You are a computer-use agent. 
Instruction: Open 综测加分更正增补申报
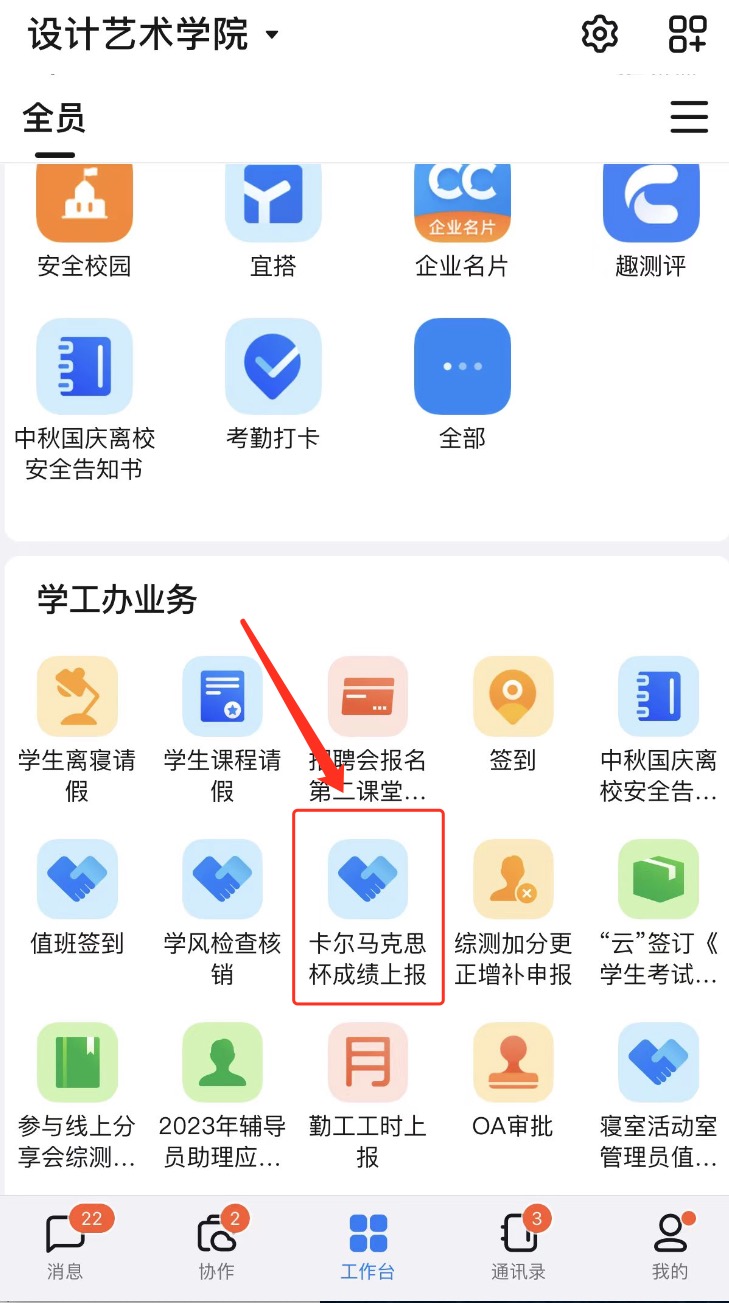point(513,912)
